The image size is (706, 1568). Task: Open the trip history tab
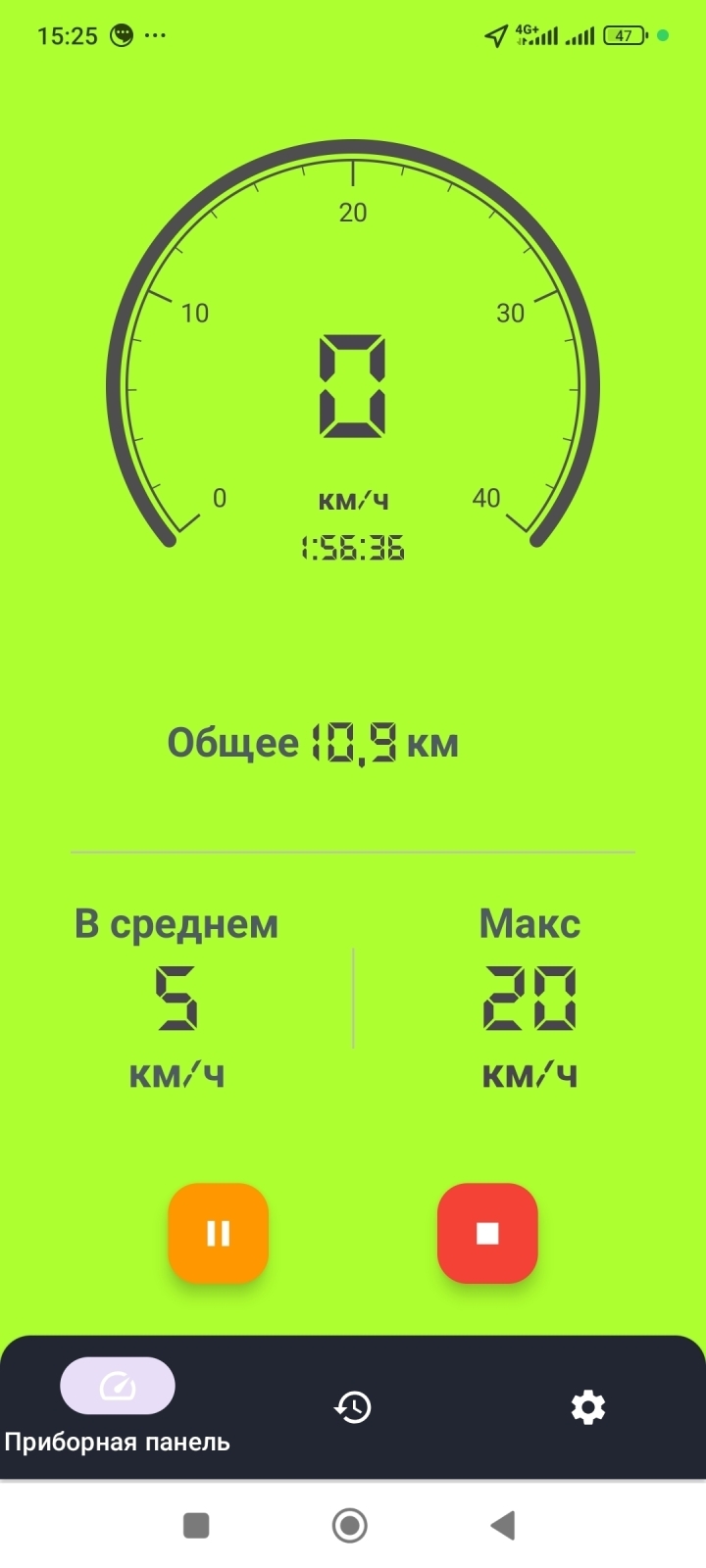pos(352,1407)
